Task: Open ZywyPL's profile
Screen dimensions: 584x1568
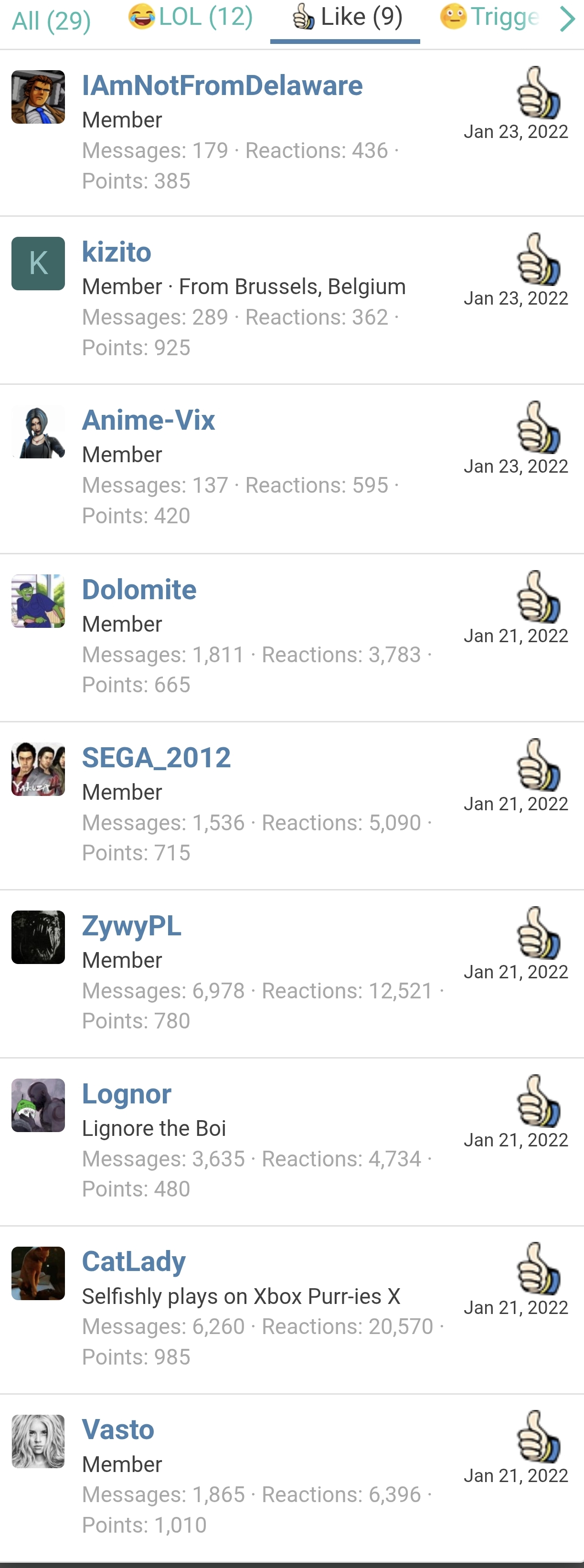Action: coord(131,925)
